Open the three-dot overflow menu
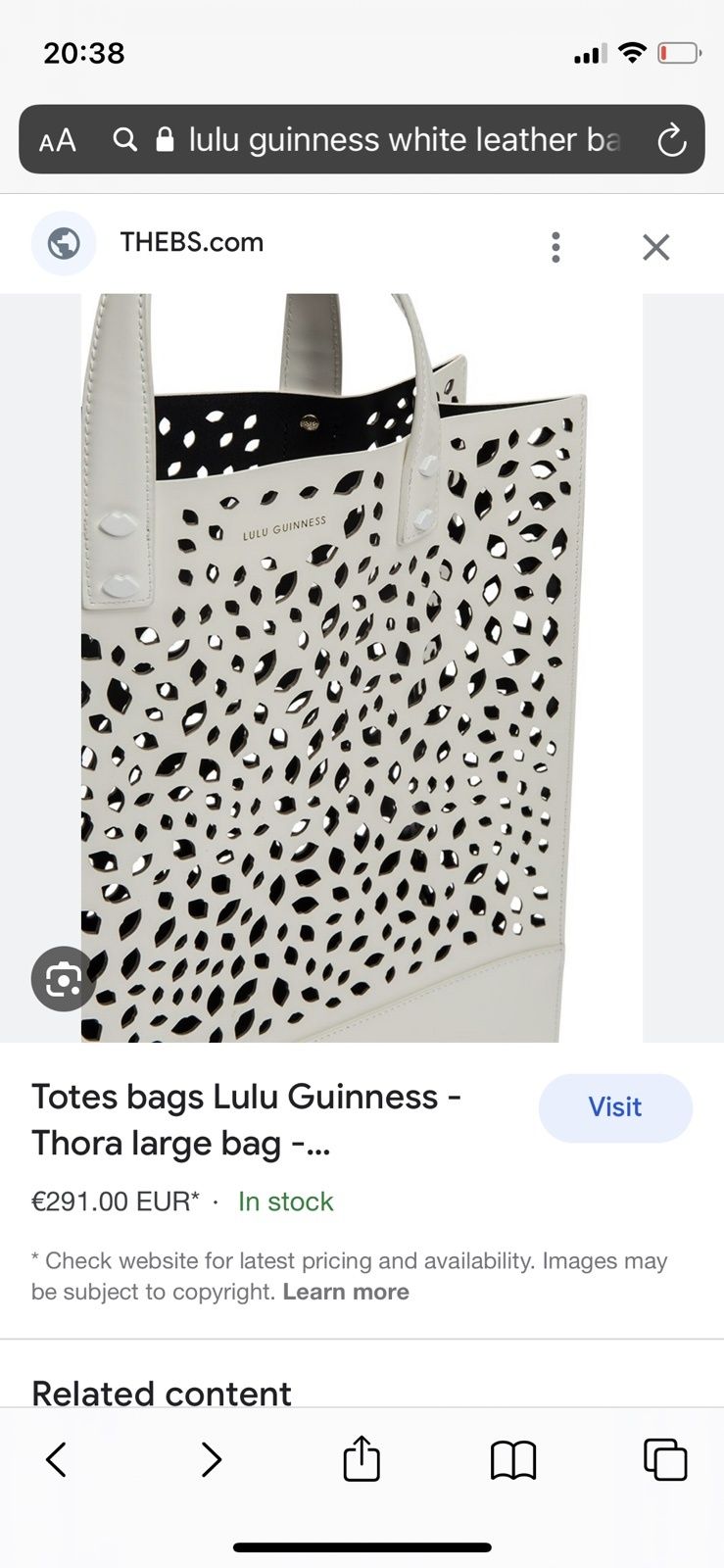 (555, 247)
